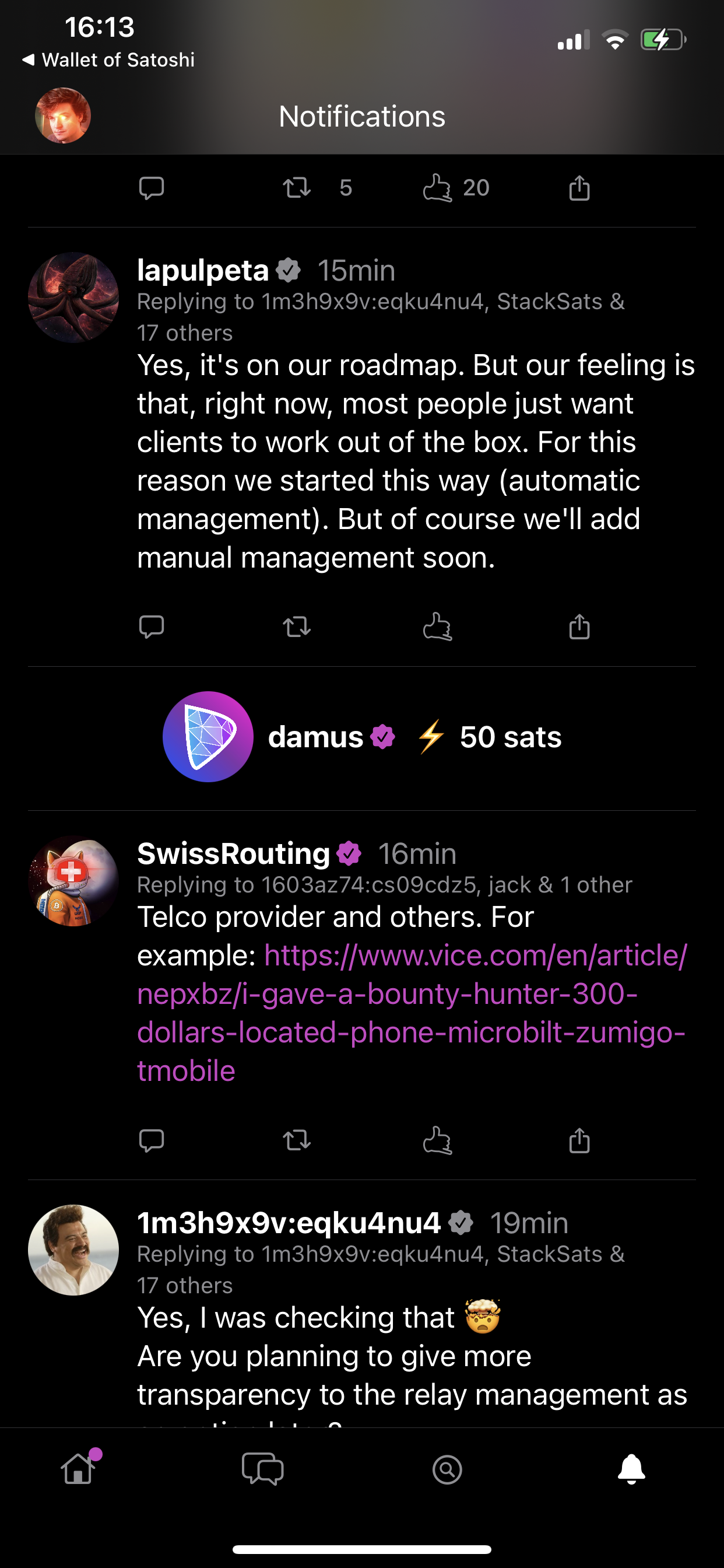The width and height of the screenshot is (724, 1568).
Task: Open damus 50 sats zap notification
Action: pyautogui.click(x=362, y=737)
